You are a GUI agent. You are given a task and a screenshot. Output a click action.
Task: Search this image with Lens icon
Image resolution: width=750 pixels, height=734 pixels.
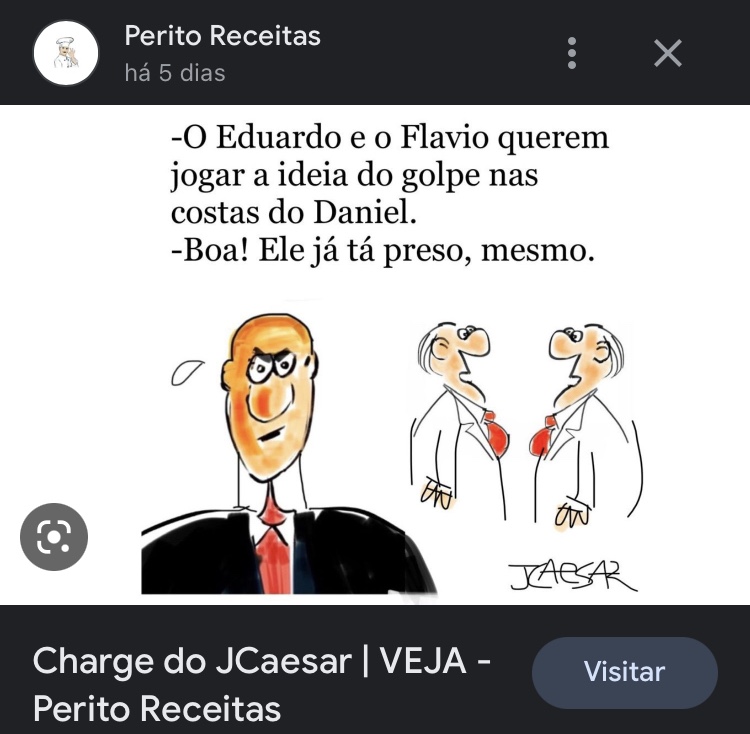point(54,537)
